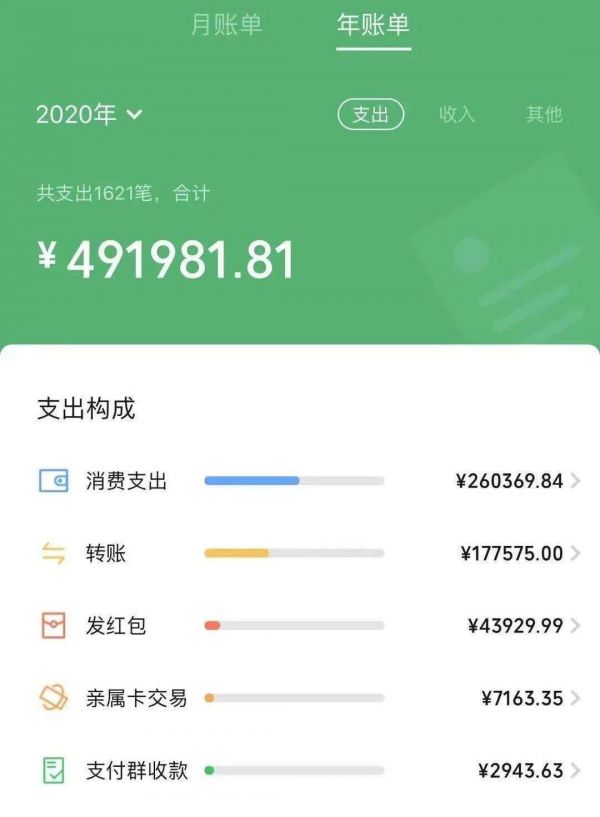600x817 pixels.
Task: Select the 支出 filter
Action: point(370,115)
